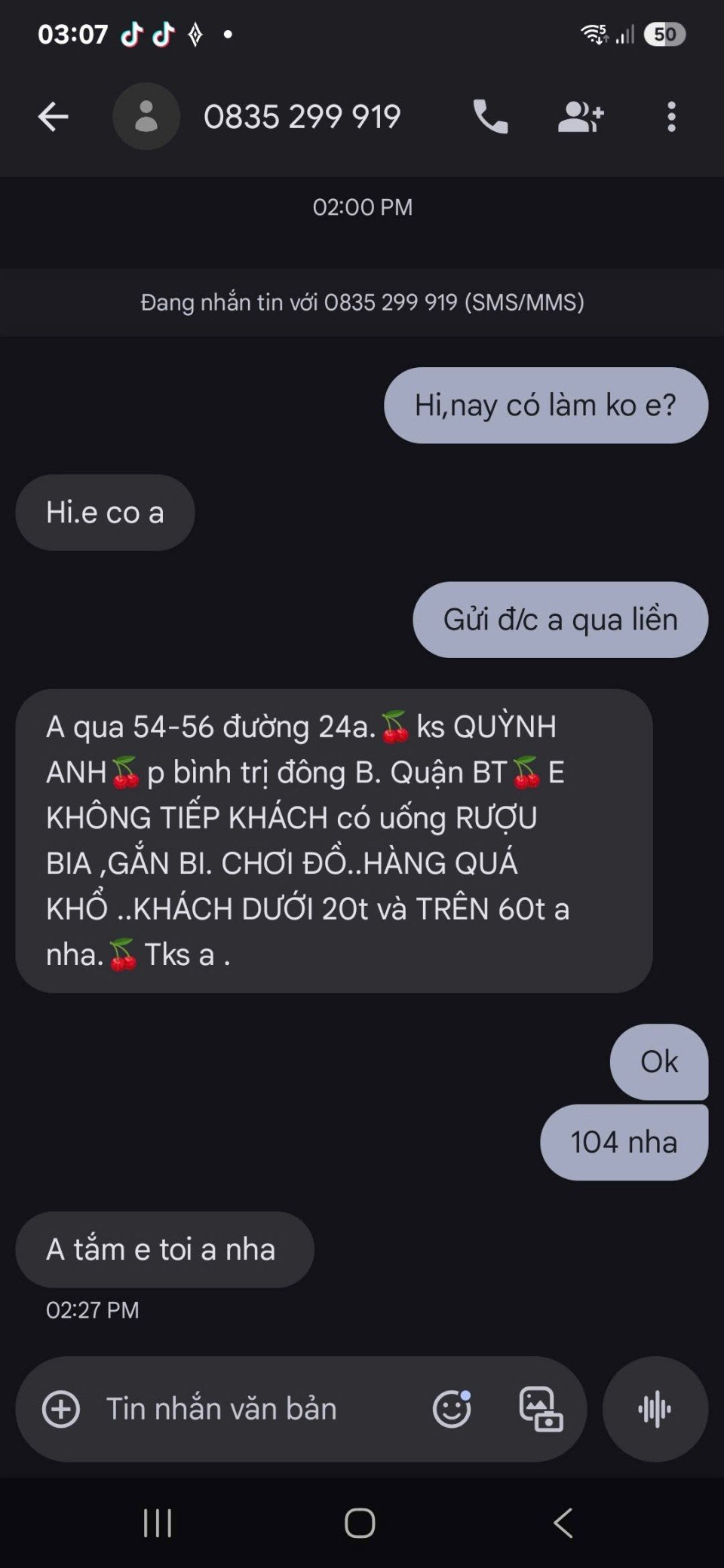Record a voice message
The image size is (724, 1568).
[655, 1409]
